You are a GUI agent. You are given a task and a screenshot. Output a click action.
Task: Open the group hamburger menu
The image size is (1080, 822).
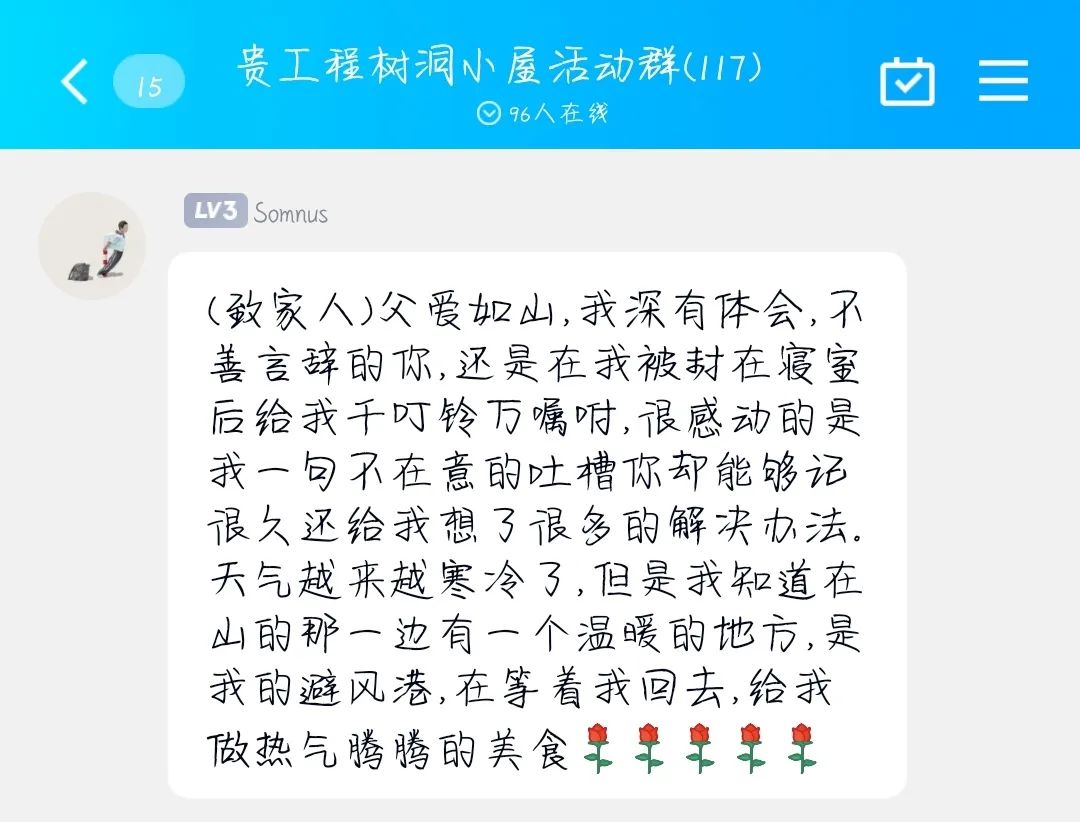coord(1003,81)
